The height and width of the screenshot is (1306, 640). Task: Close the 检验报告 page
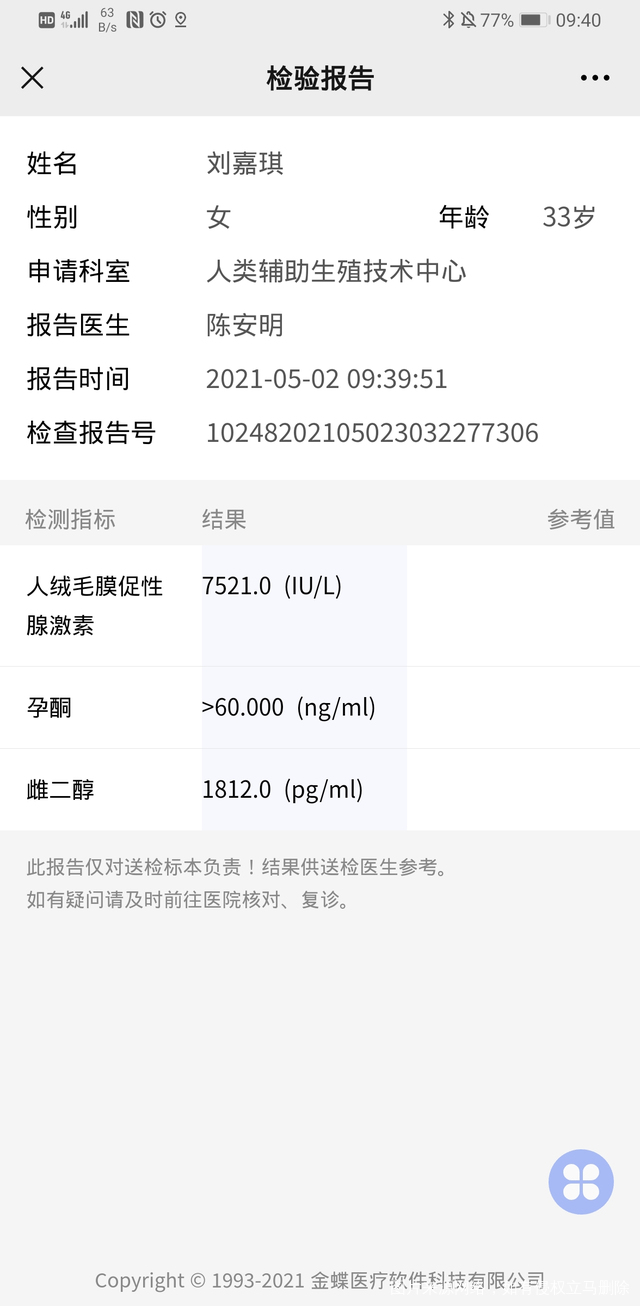point(33,78)
